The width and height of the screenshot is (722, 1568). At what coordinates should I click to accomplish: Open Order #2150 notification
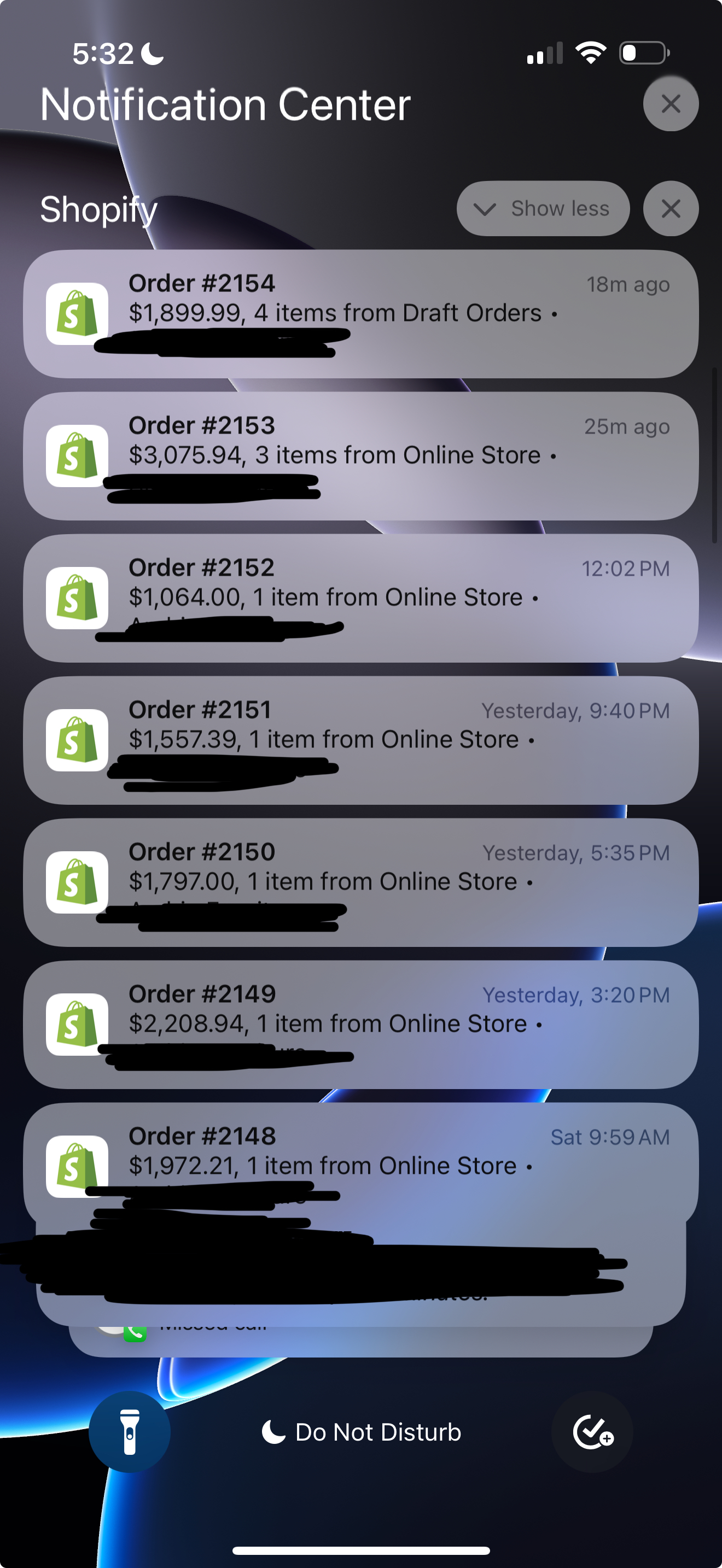tap(360, 882)
